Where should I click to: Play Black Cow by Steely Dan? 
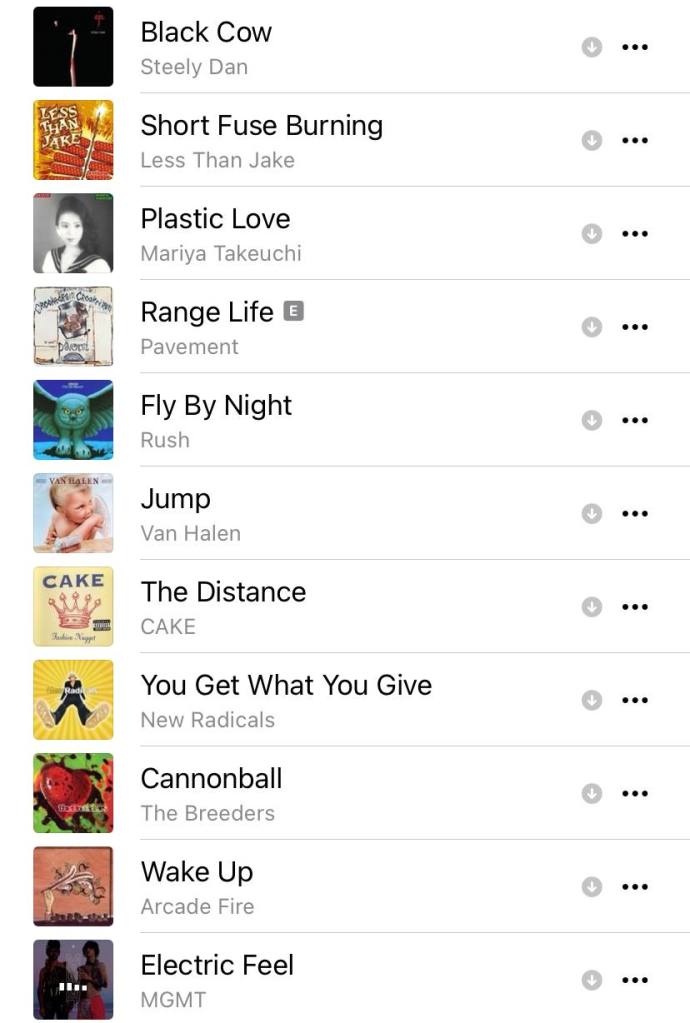pos(206,47)
